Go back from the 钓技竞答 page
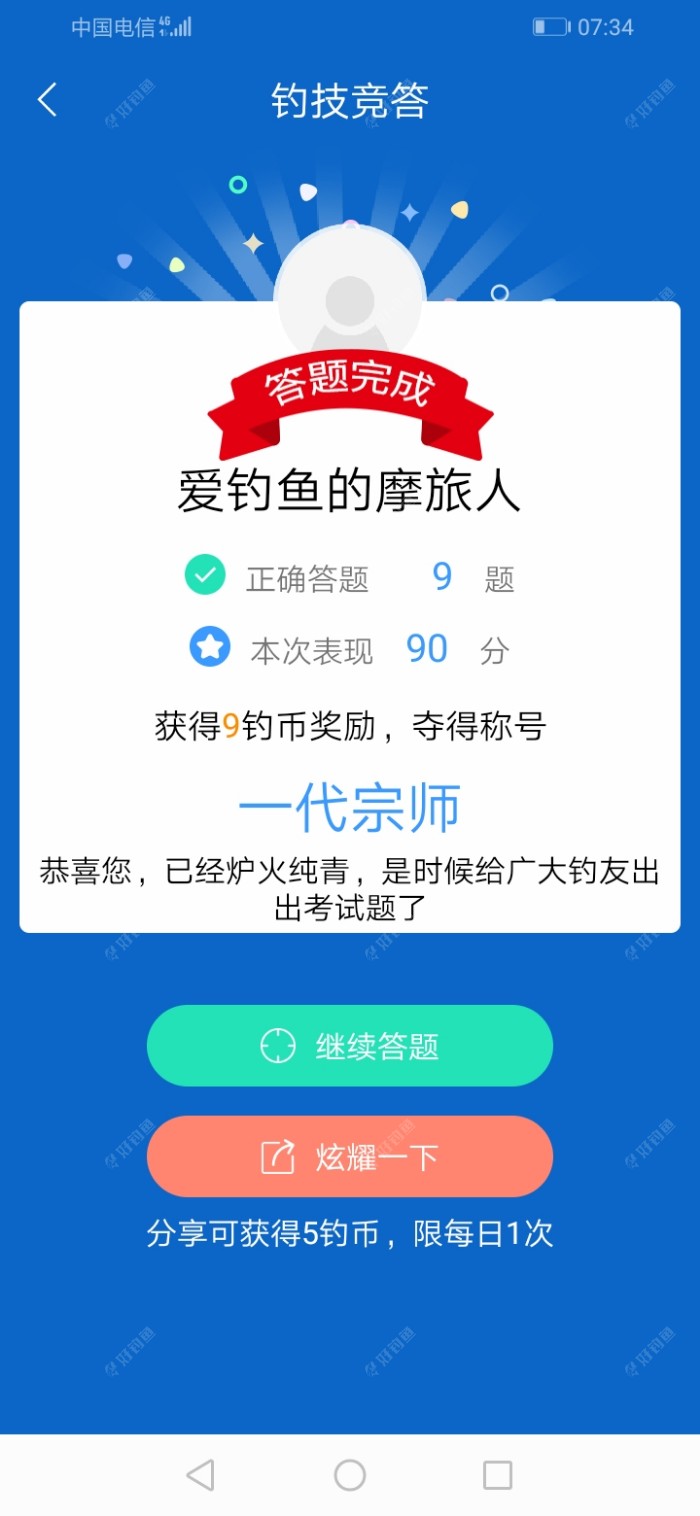 coord(47,100)
